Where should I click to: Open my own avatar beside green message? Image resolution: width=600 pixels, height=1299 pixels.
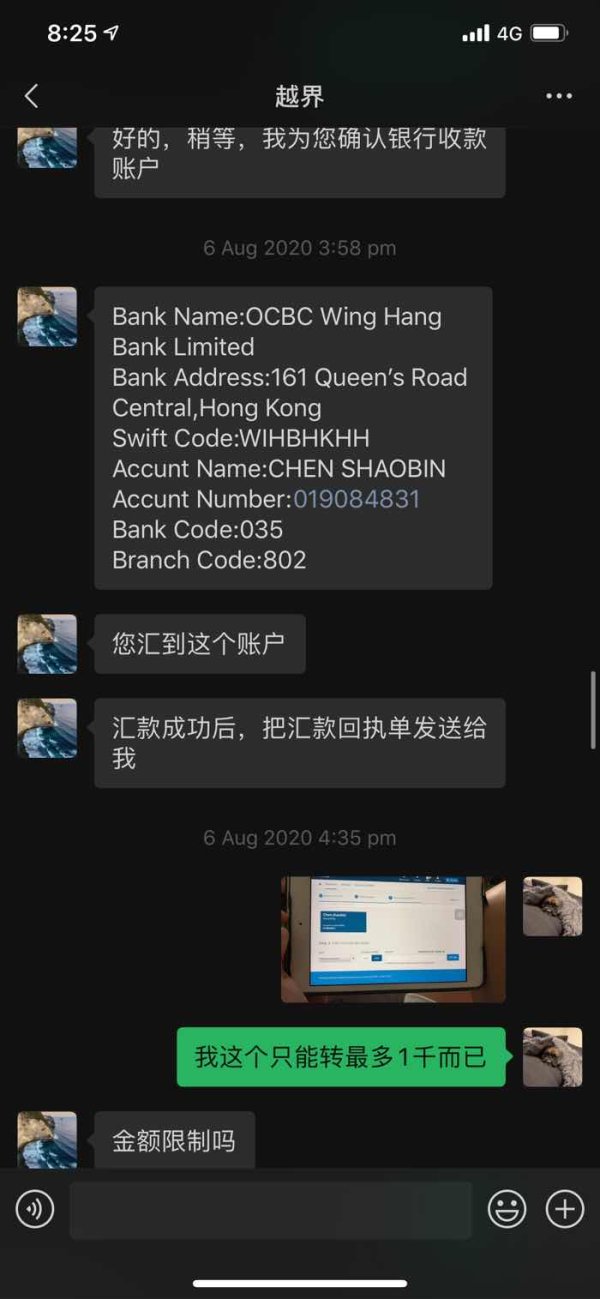(552, 1057)
